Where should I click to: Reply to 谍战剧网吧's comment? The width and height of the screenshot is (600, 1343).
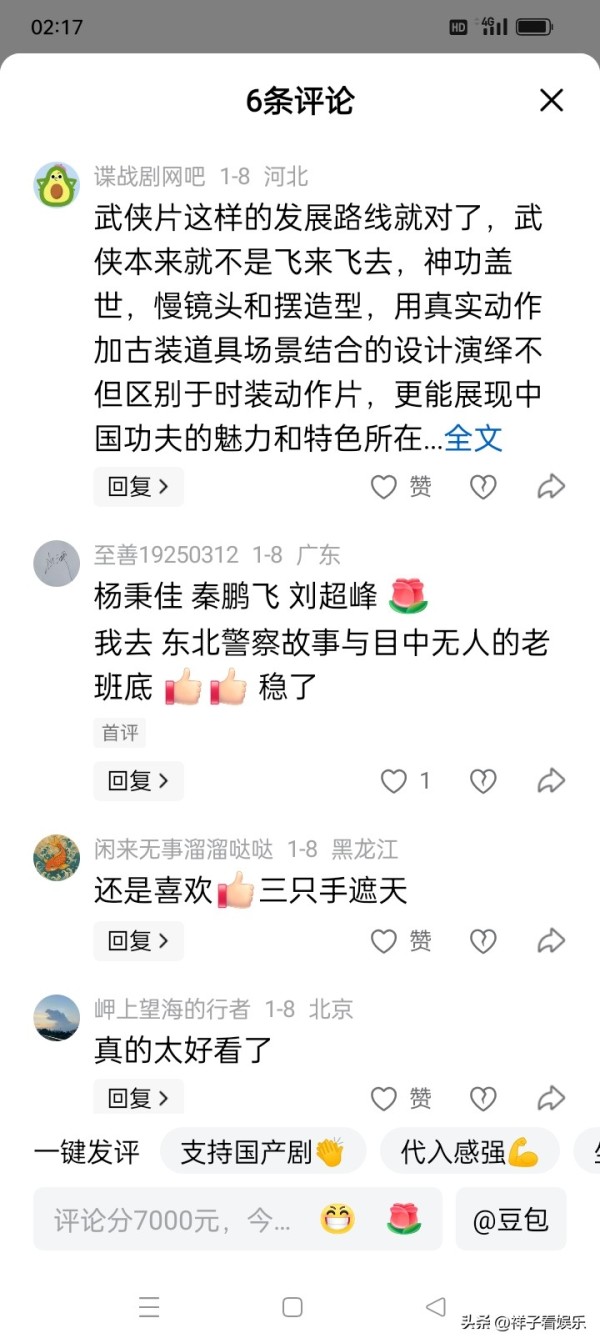pos(138,487)
